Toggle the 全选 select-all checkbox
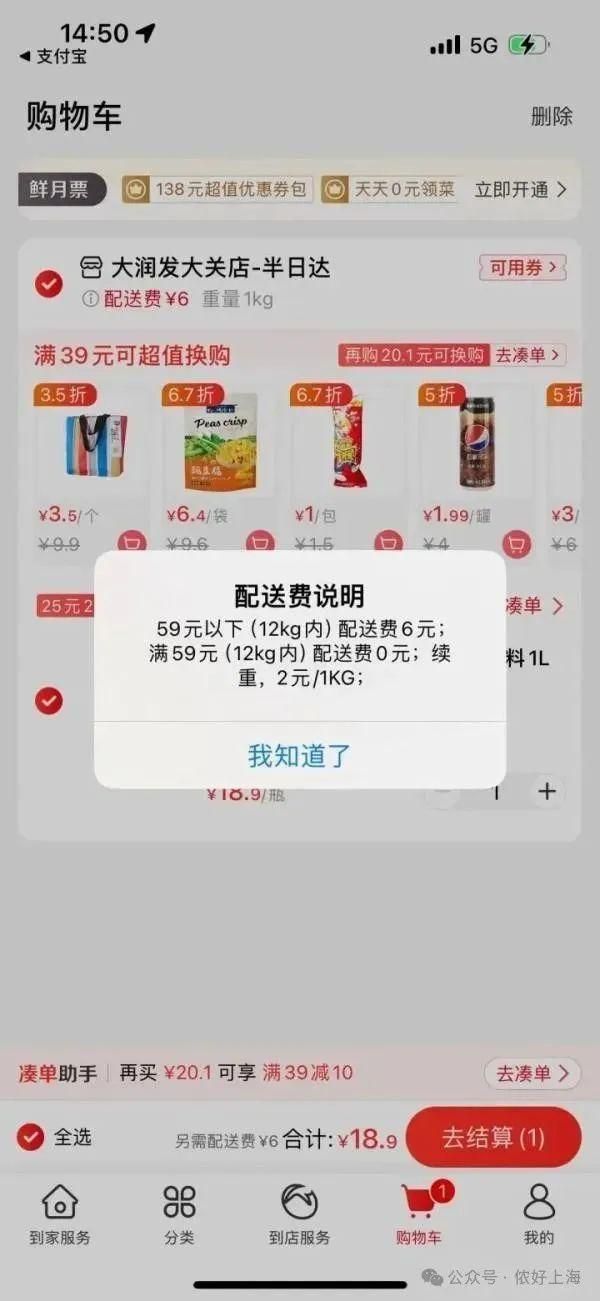Viewport: 600px width, 1301px height. click(31, 1137)
